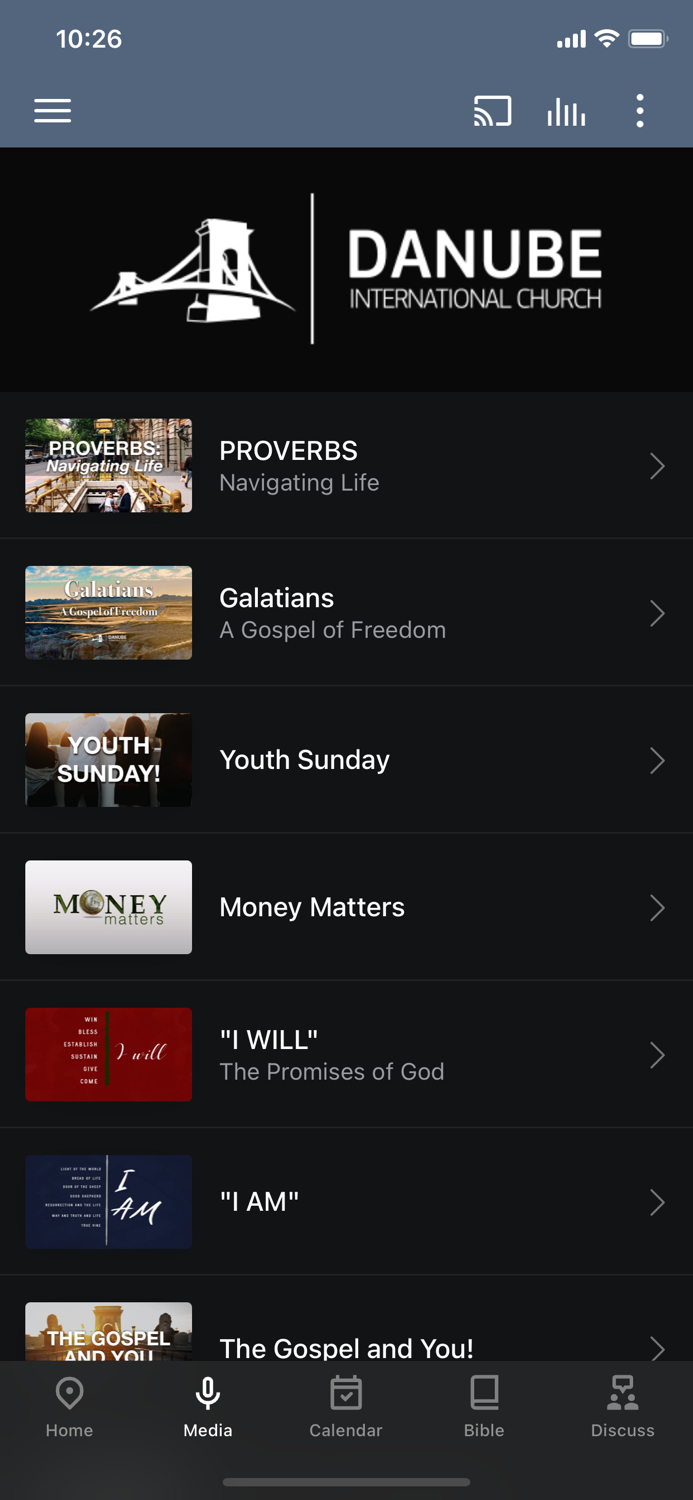Switch to the Home tab
693x1500 pixels.
(x=69, y=1407)
